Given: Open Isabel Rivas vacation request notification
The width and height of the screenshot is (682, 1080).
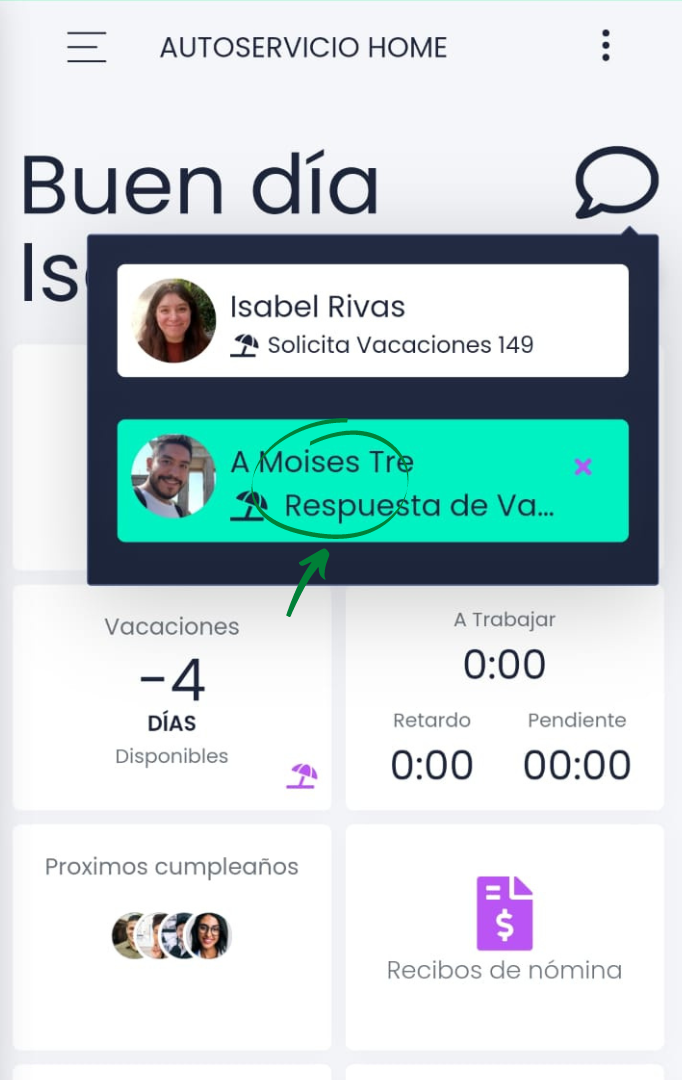Looking at the screenshot, I should click(x=372, y=321).
